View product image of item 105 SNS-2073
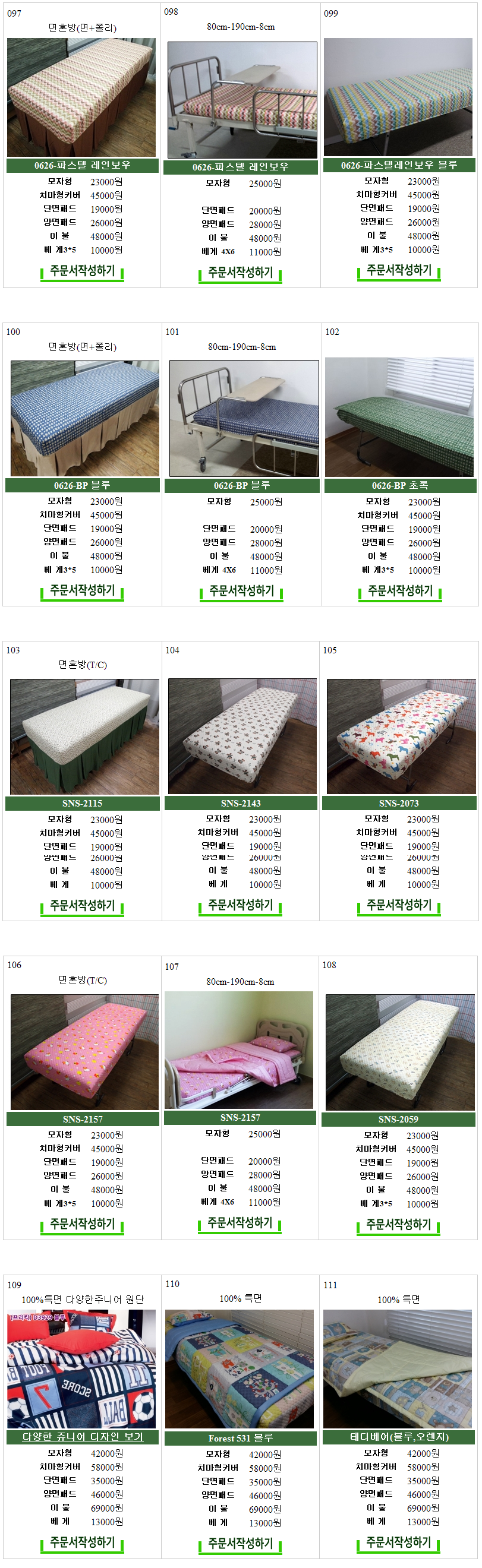482x1568 pixels. pyautogui.click(x=401, y=736)
